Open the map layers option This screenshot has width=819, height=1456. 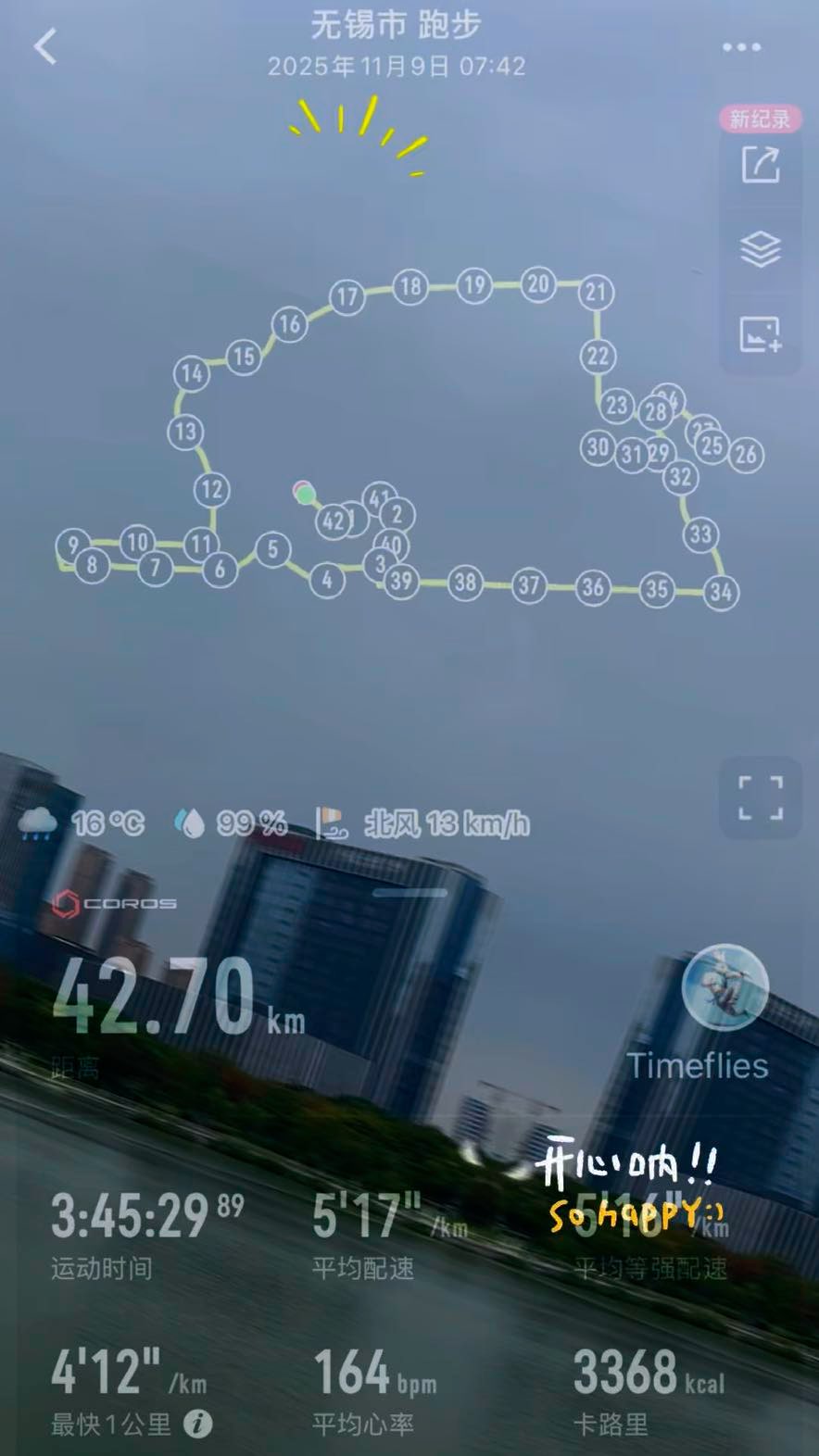point(761,248)
